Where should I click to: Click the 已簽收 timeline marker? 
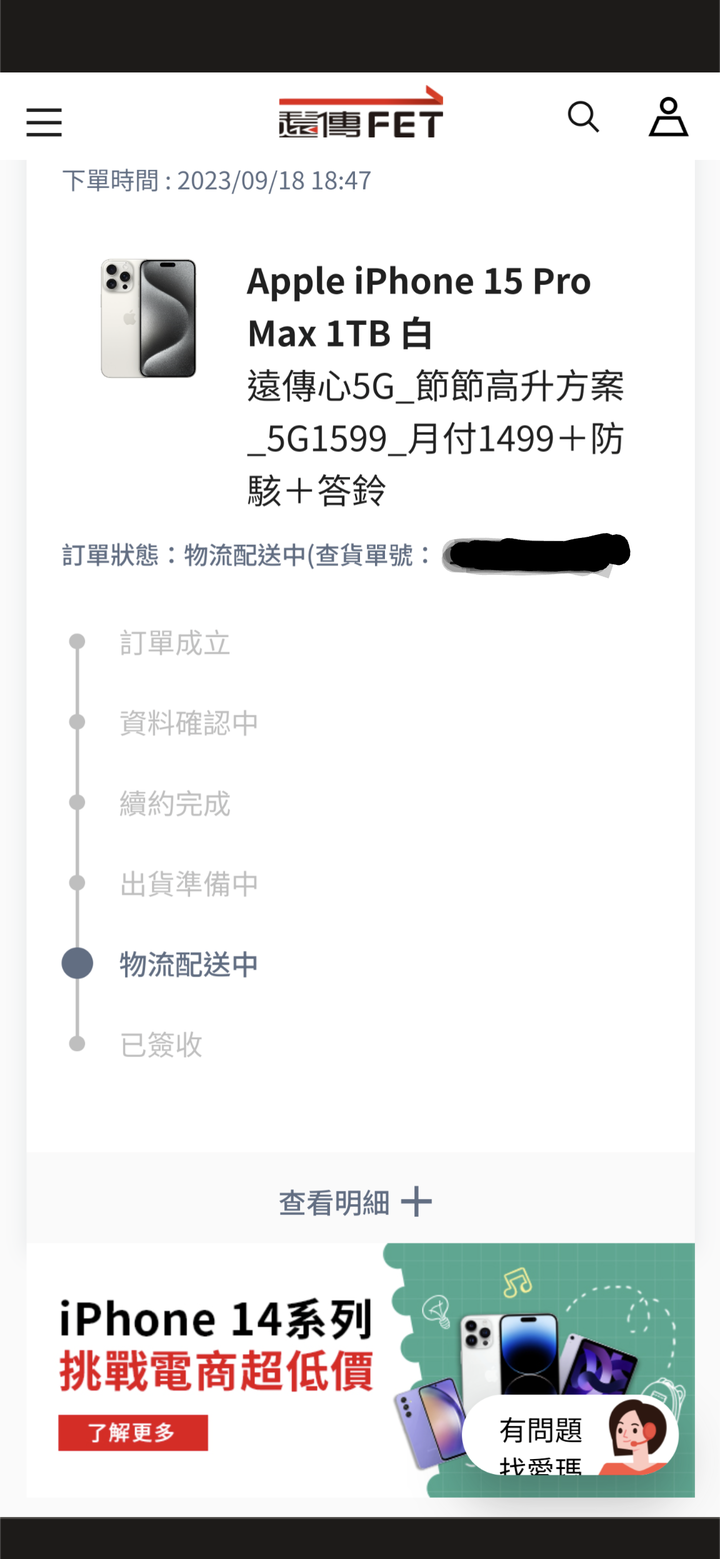click(x=77, y=1042)
